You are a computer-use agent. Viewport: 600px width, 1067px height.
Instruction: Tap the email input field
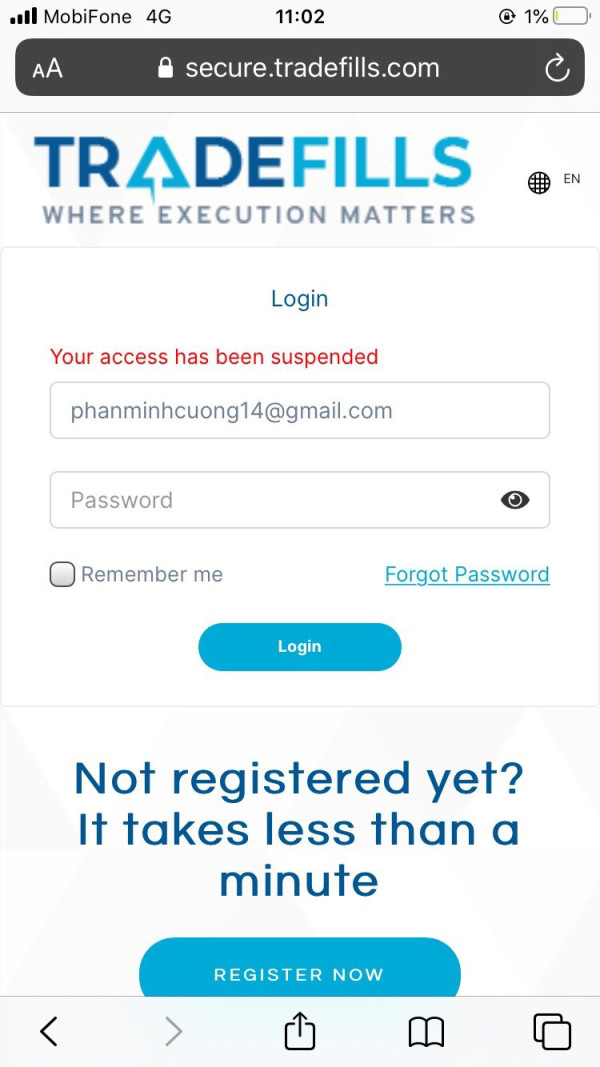pos(299,410)
